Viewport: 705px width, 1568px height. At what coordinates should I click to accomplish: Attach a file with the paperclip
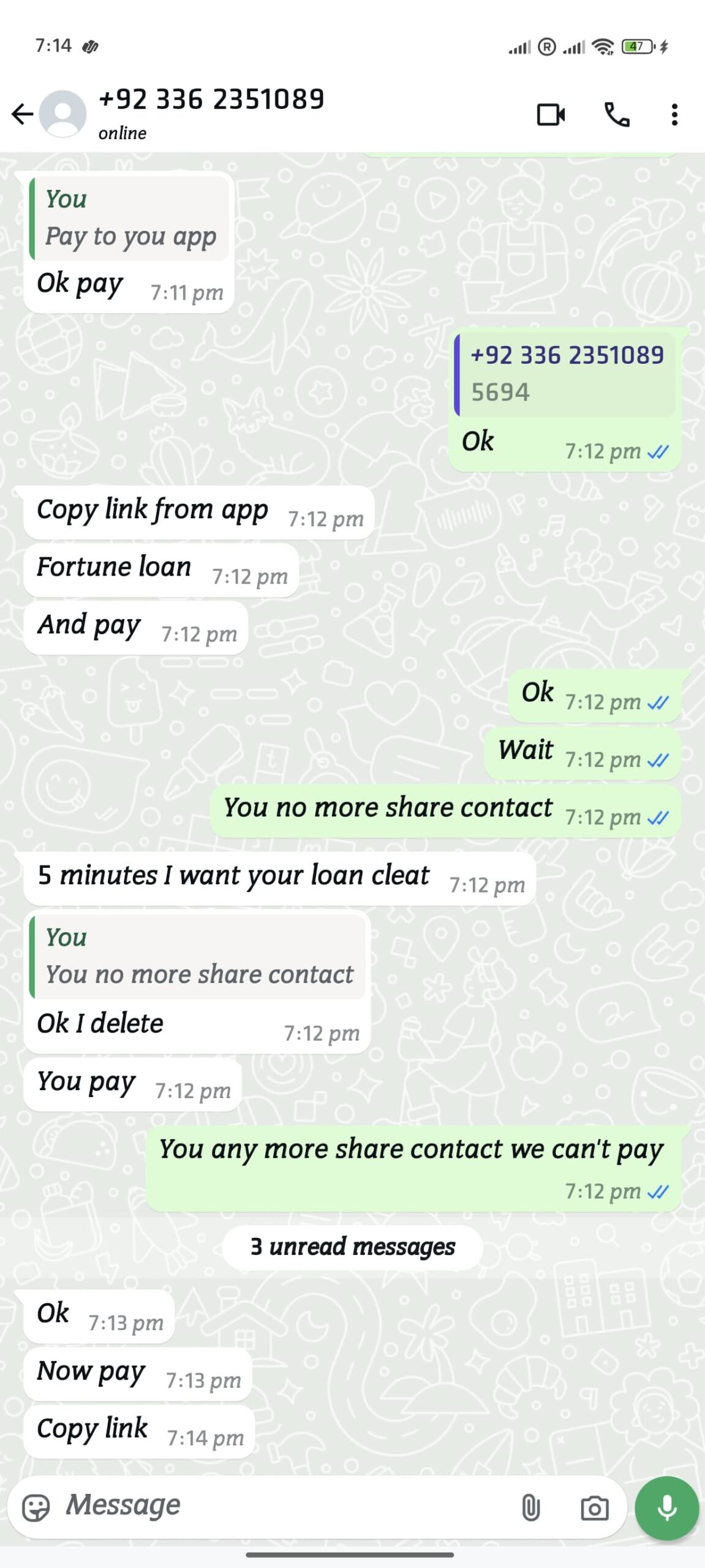[530, 1507]
